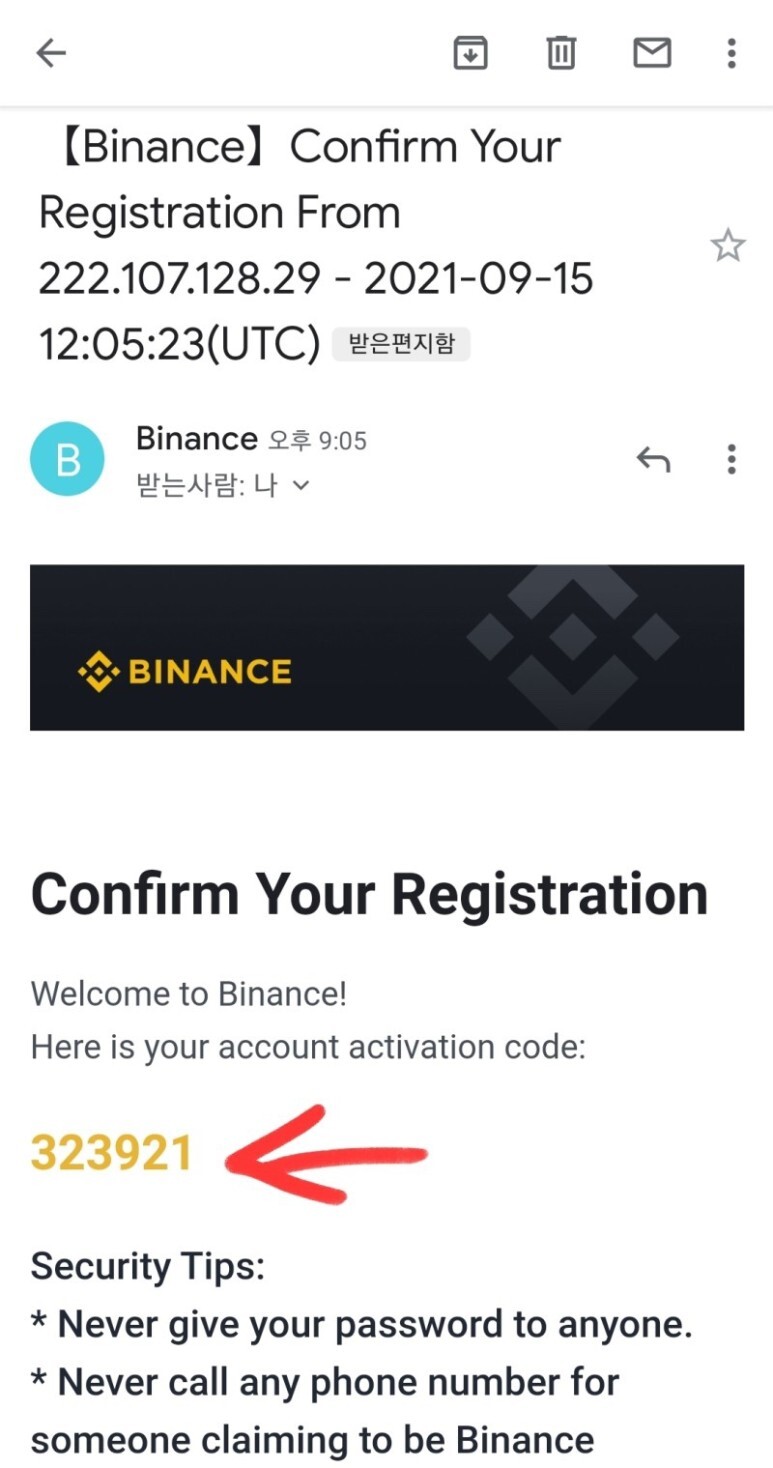Tap the 받은편지함 inbox label

point(401,344)
